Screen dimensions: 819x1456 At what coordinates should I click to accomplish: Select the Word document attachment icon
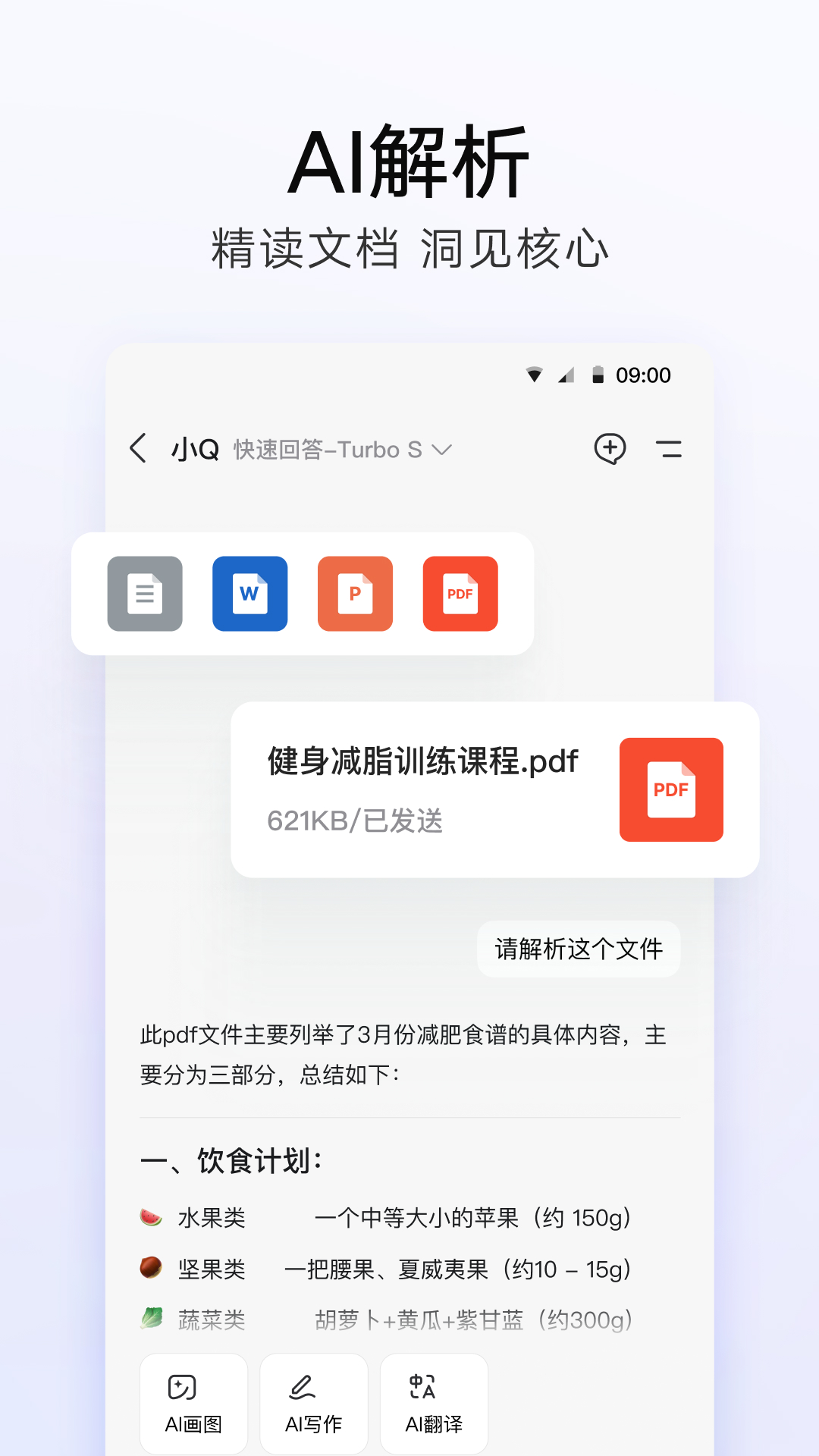click(250, 593)
